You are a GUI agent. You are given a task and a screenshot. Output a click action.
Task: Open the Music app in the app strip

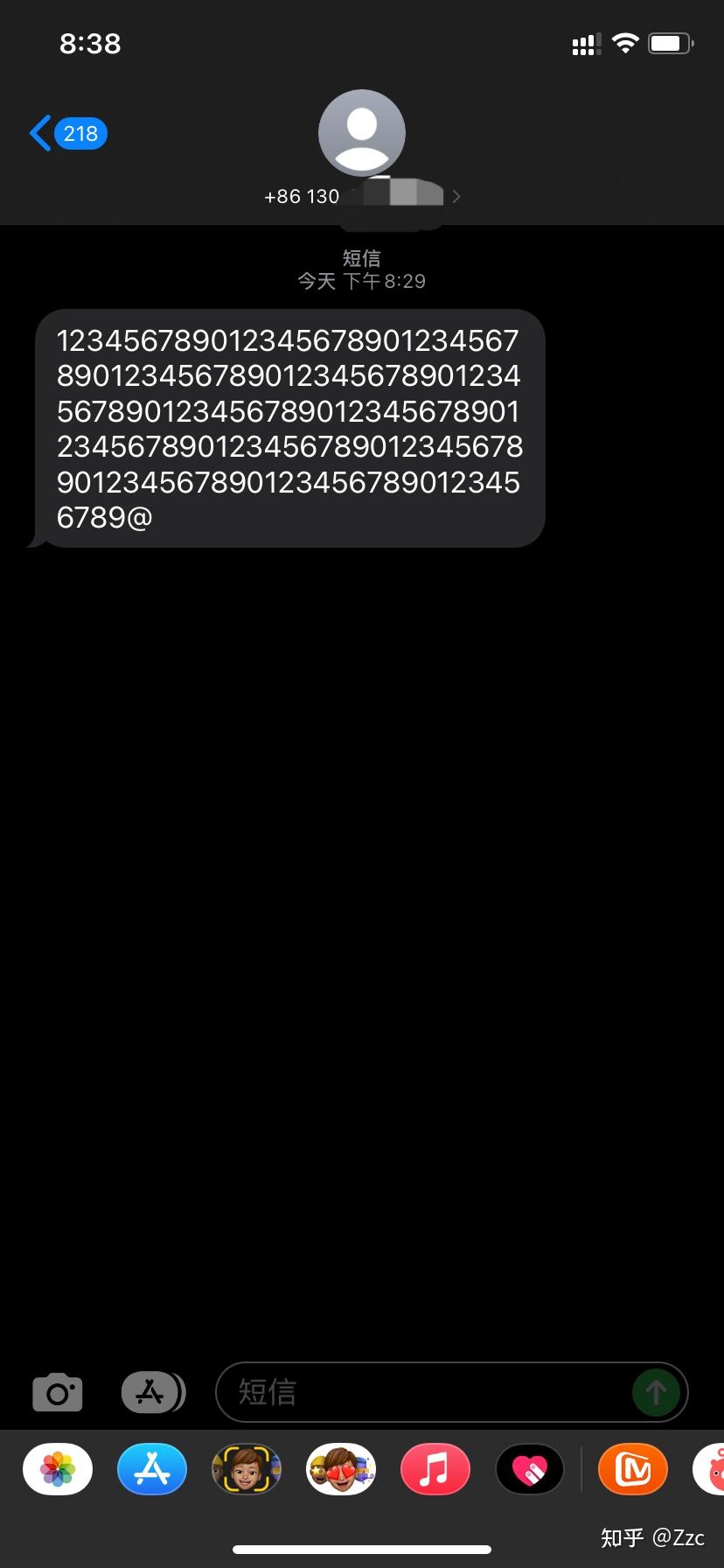(x=435, y=1469)
